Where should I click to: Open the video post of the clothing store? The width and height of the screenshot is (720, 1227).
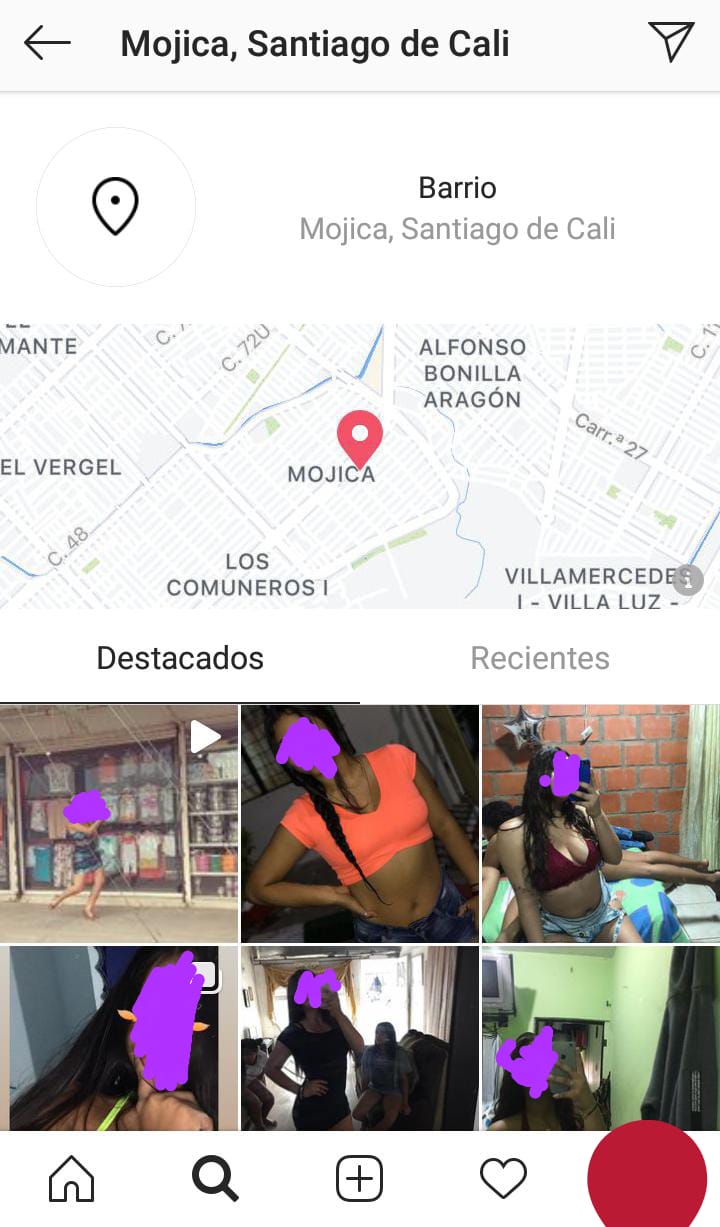(119, 823)
